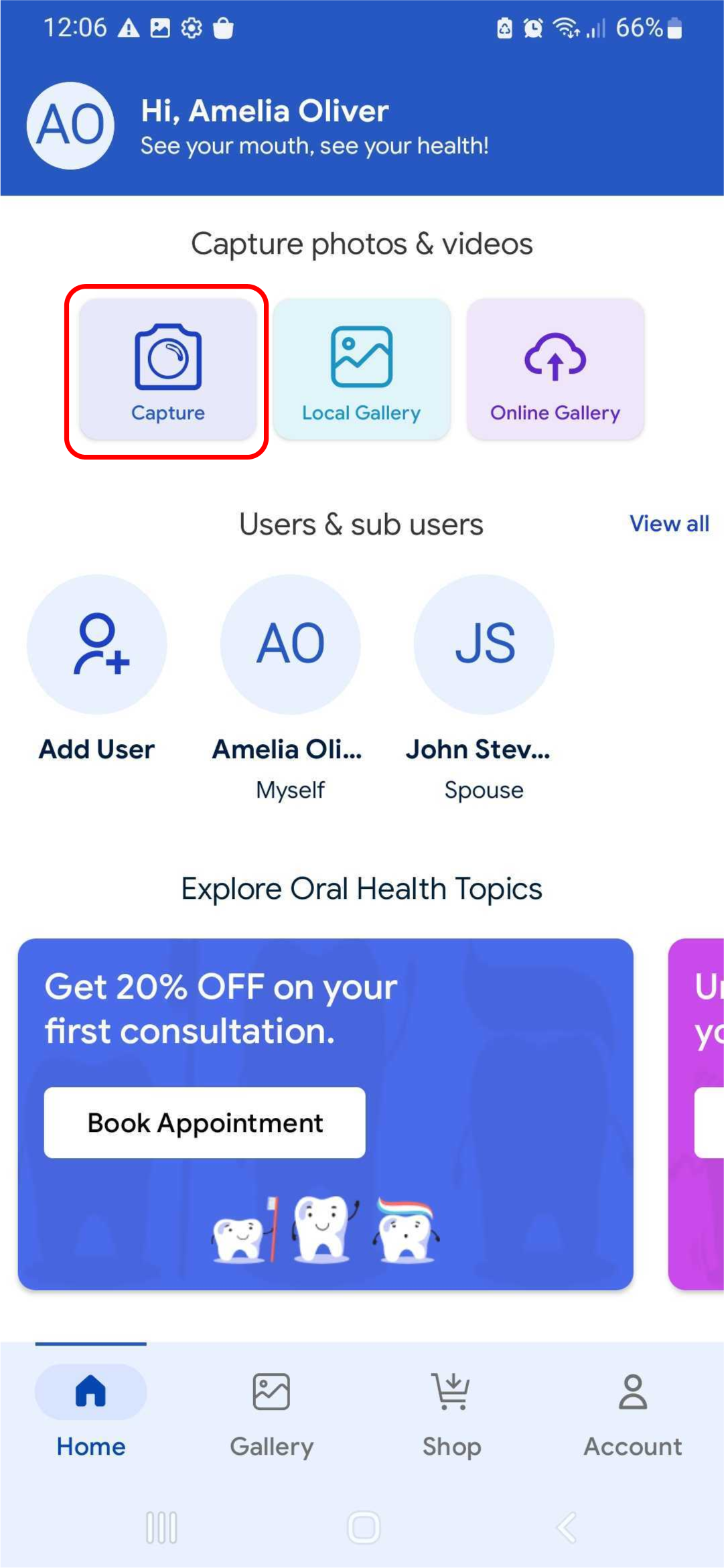Screen dimensions: 724x1568
Task: Tap the Book Appointment button
Action: pos(205,1123)
